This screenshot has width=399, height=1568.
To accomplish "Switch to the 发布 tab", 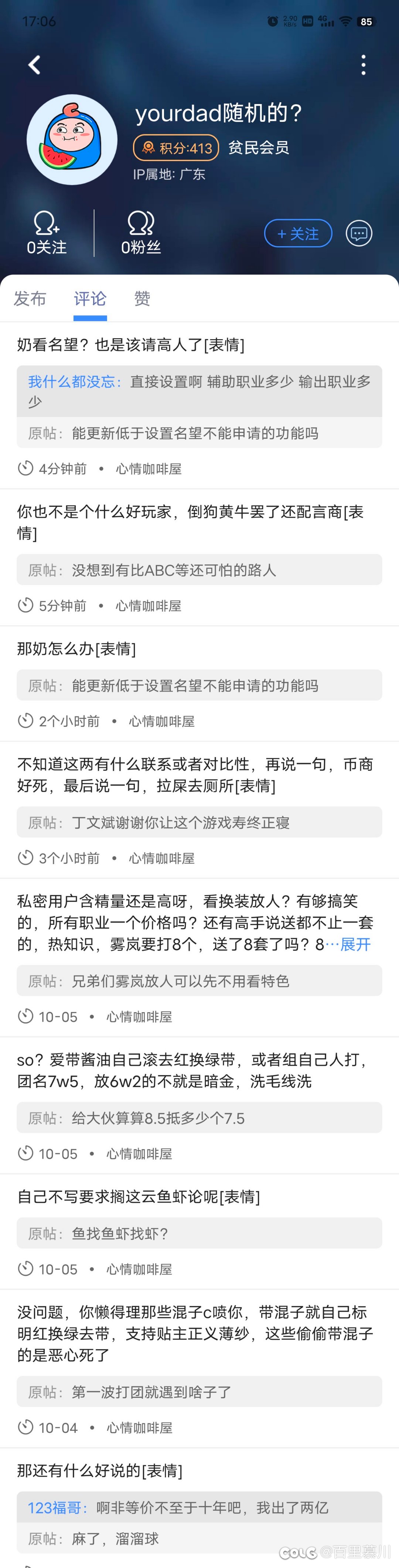I will click(x=30, y=299).
